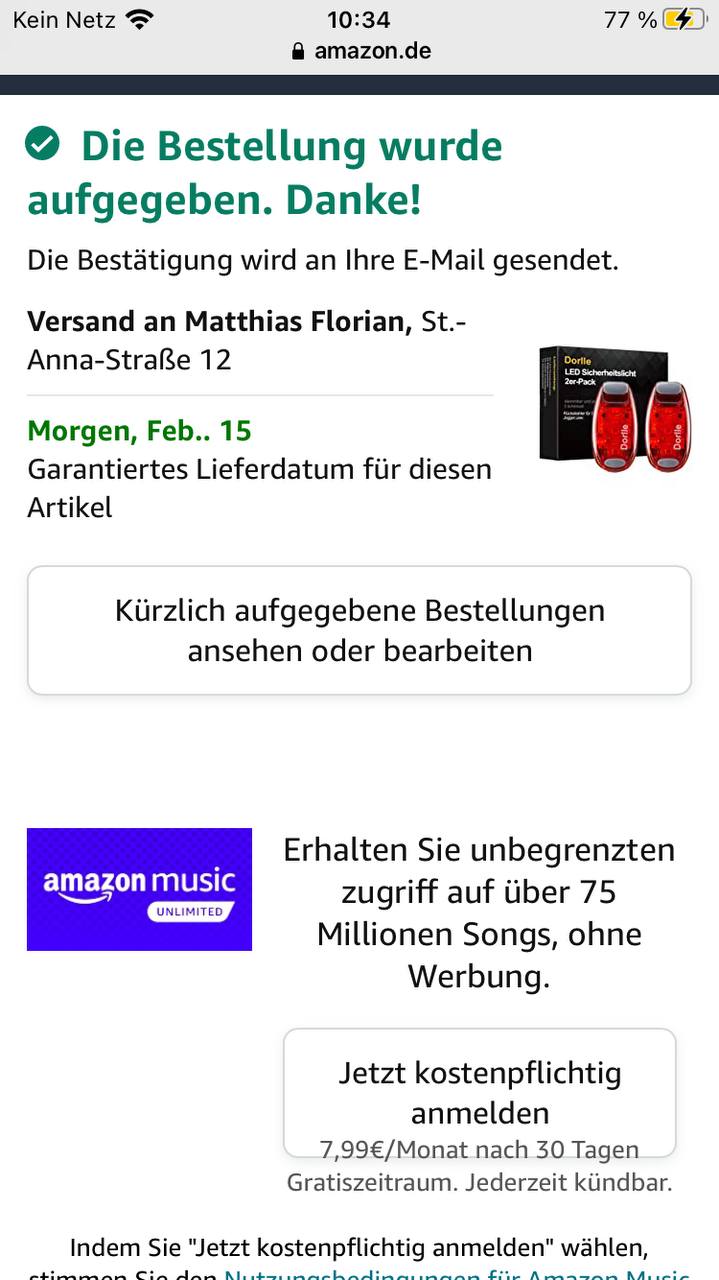The height and width of the screenshot is (1280, 719).
Task: Tap 'Jetzt kostenpflichtig anmelden' button
Action: point(479,1092)
